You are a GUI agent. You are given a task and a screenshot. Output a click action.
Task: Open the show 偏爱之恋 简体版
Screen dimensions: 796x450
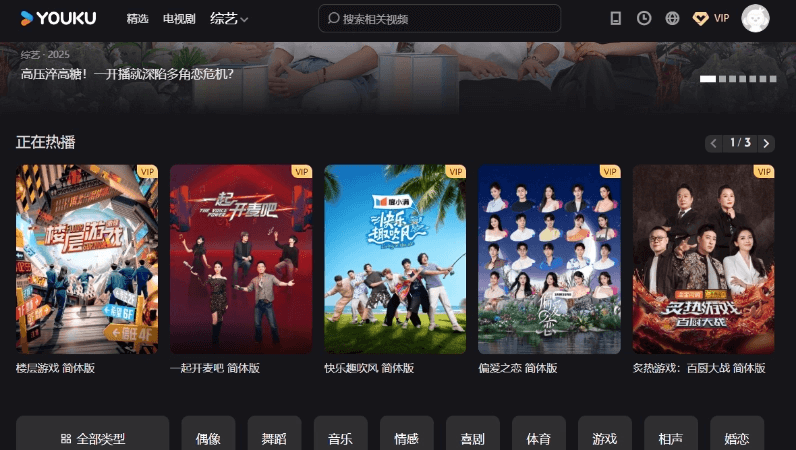coord(549,259)
